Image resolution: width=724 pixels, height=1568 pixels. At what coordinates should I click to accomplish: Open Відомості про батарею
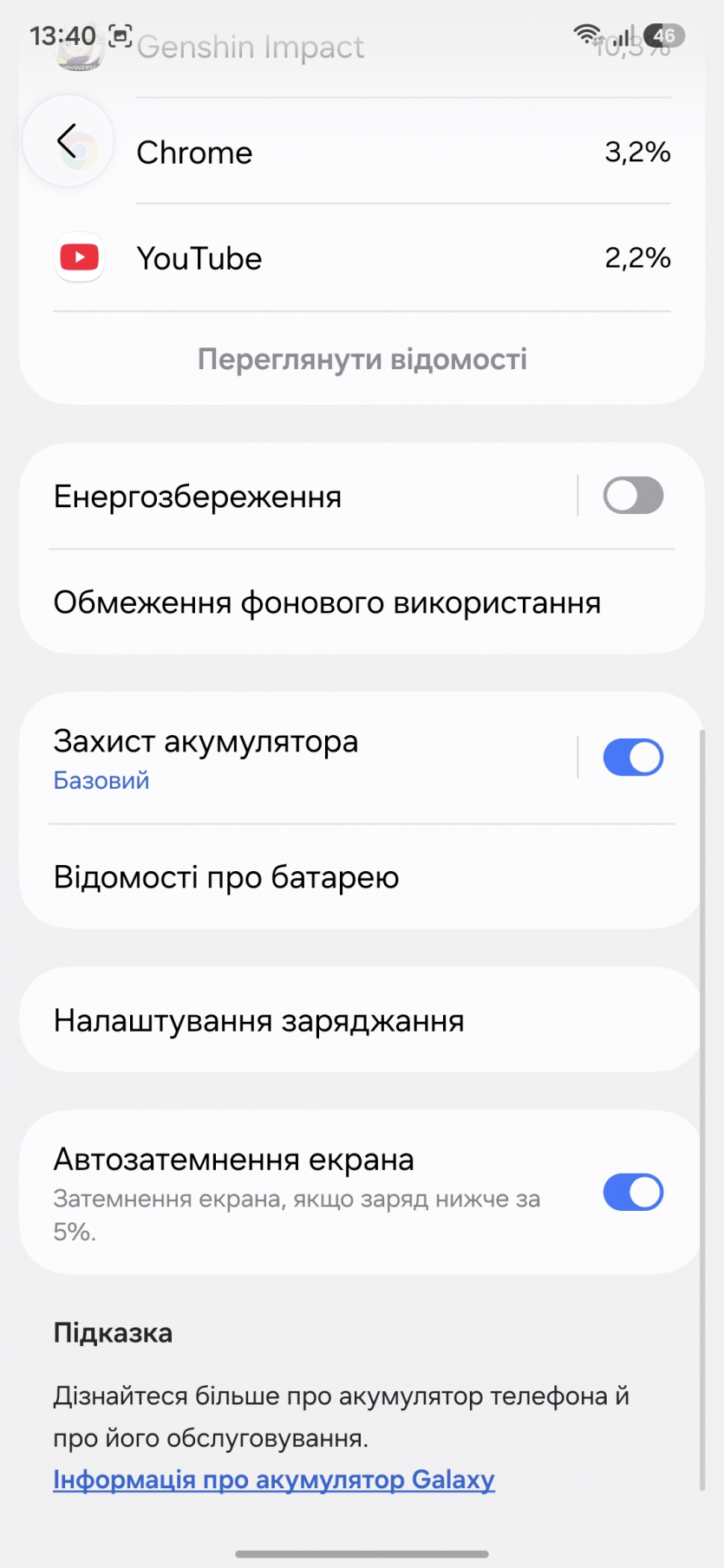362,878
